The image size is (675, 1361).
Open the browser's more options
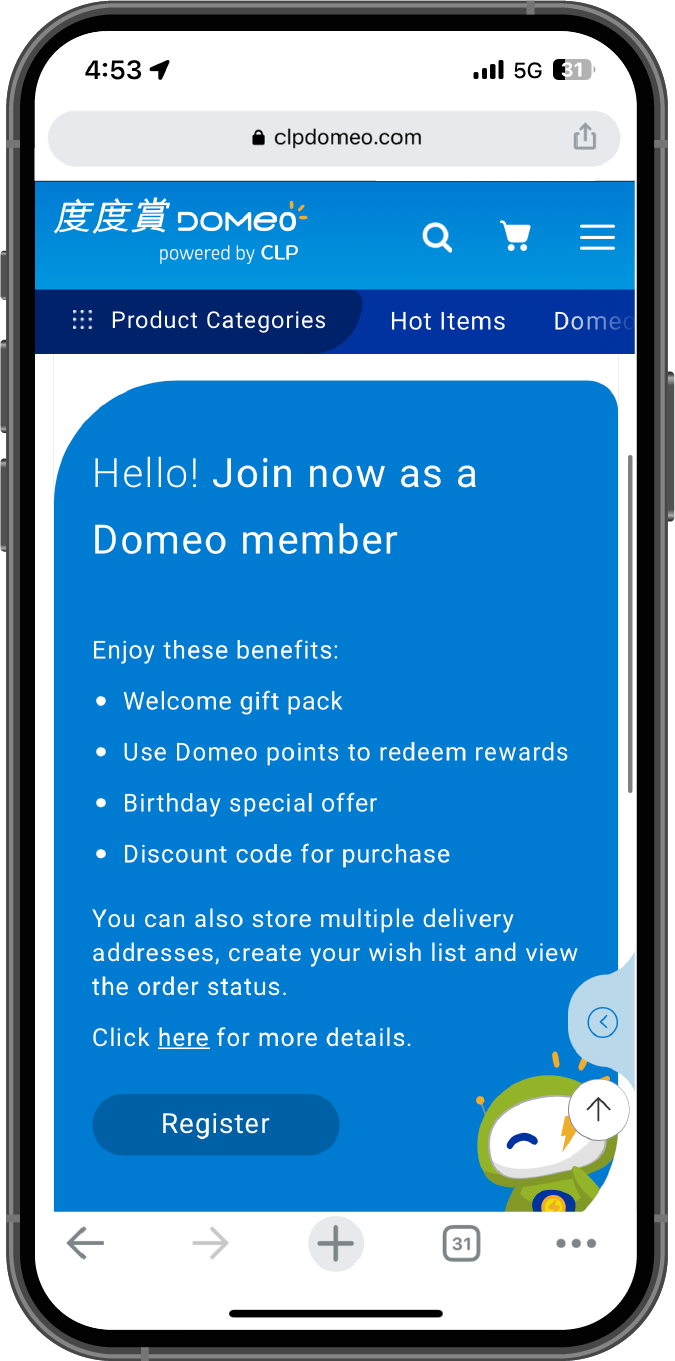click(576, 1244)
